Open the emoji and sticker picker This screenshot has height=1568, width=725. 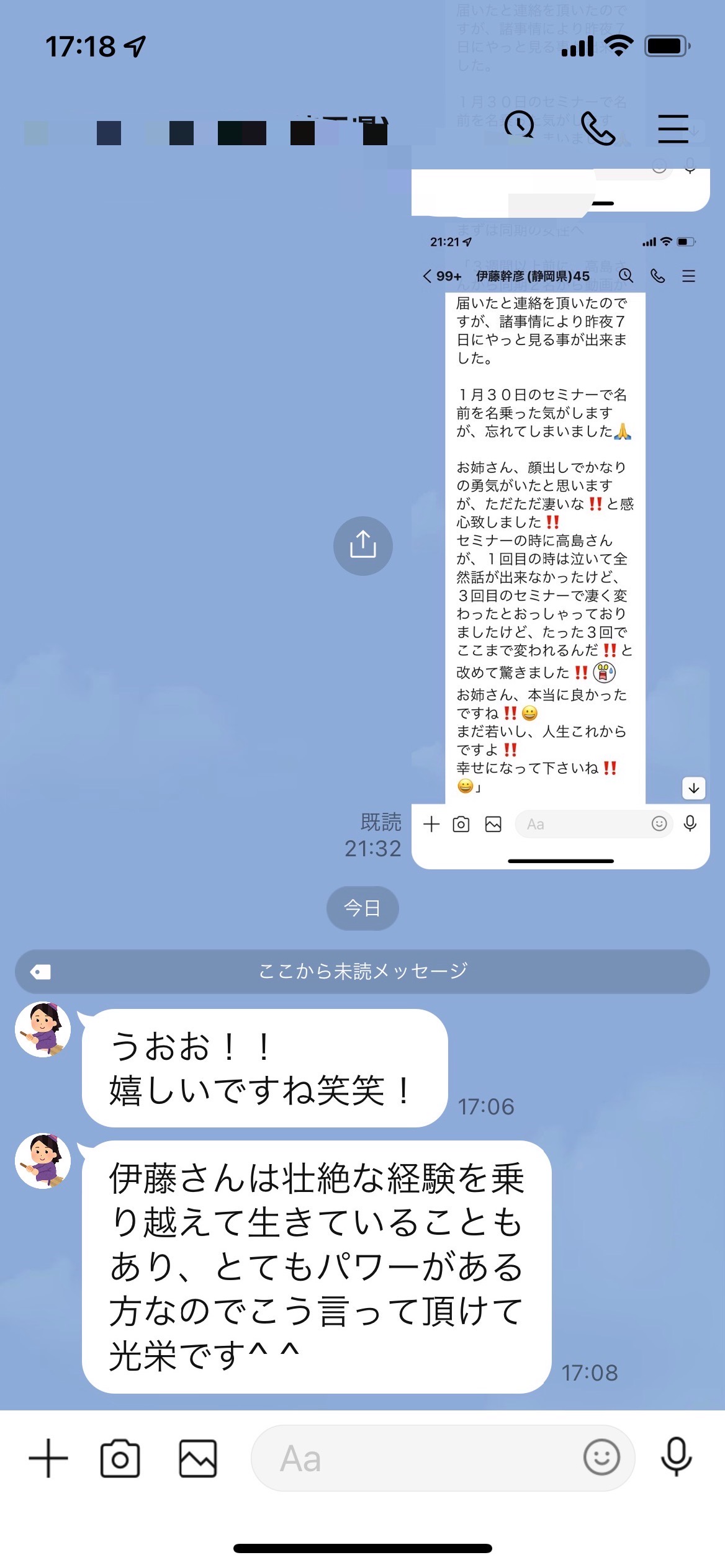601,1457
